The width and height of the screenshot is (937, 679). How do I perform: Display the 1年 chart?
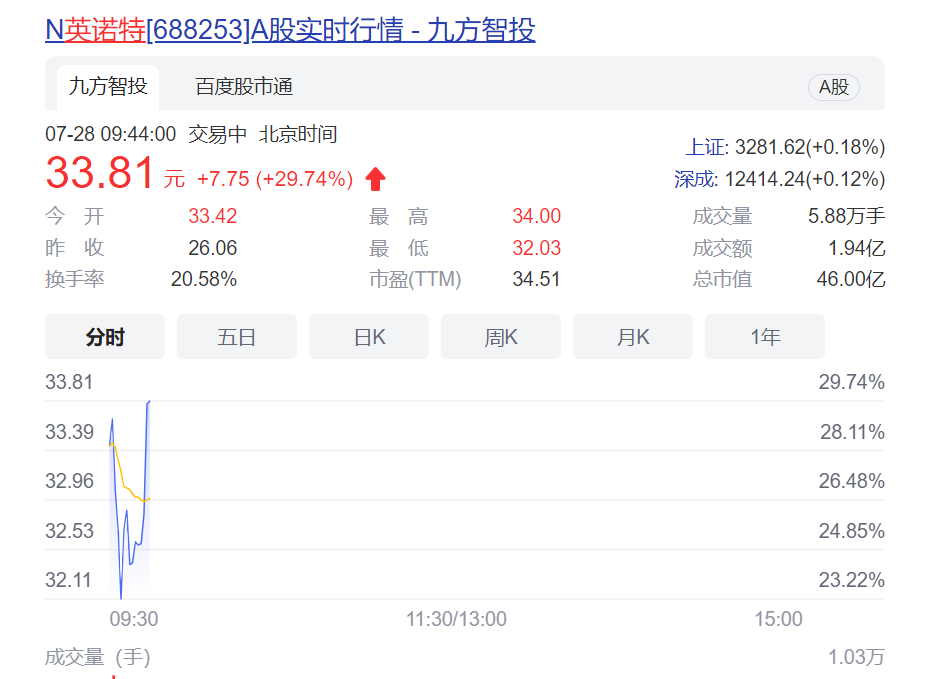pos(765,337)
